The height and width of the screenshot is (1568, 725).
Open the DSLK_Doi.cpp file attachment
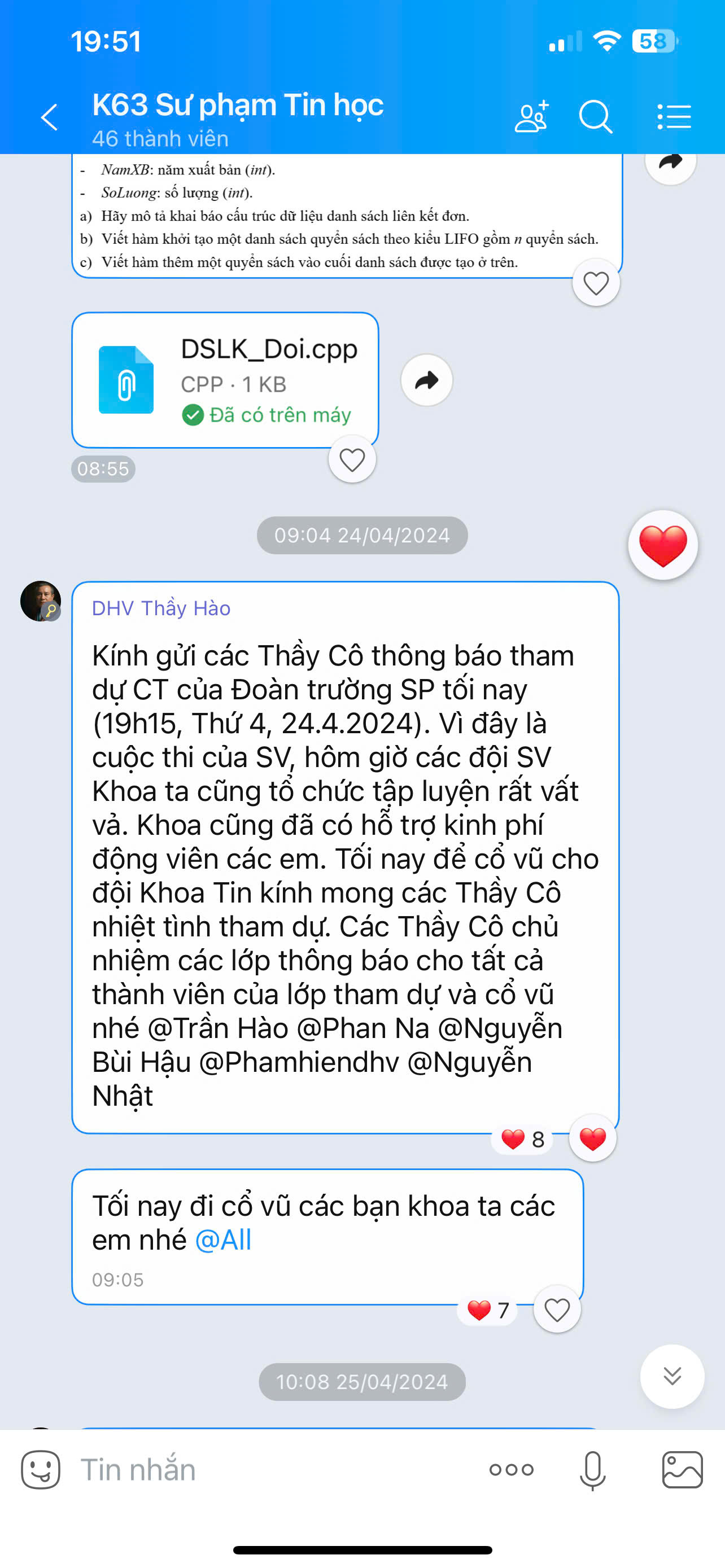tap(225, 380)
